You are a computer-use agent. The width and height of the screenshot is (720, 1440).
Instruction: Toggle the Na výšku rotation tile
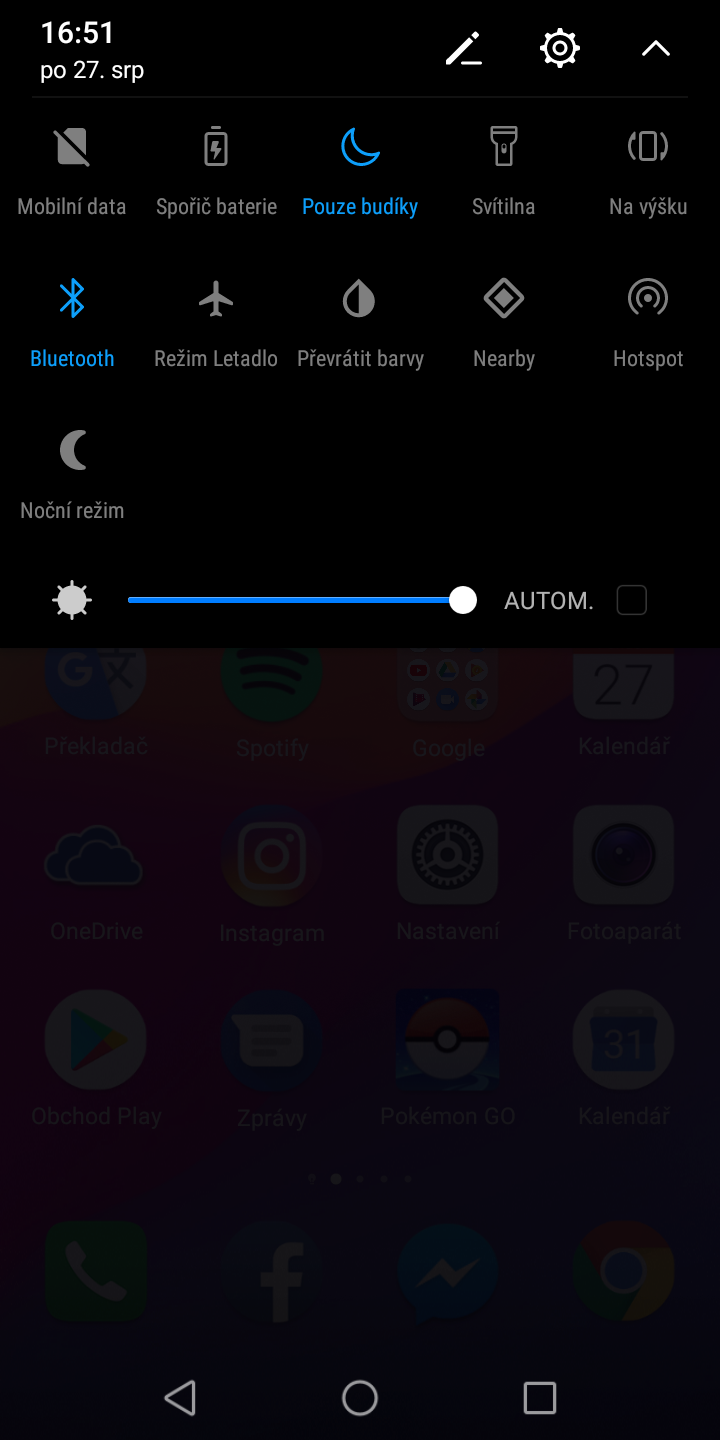648,172
